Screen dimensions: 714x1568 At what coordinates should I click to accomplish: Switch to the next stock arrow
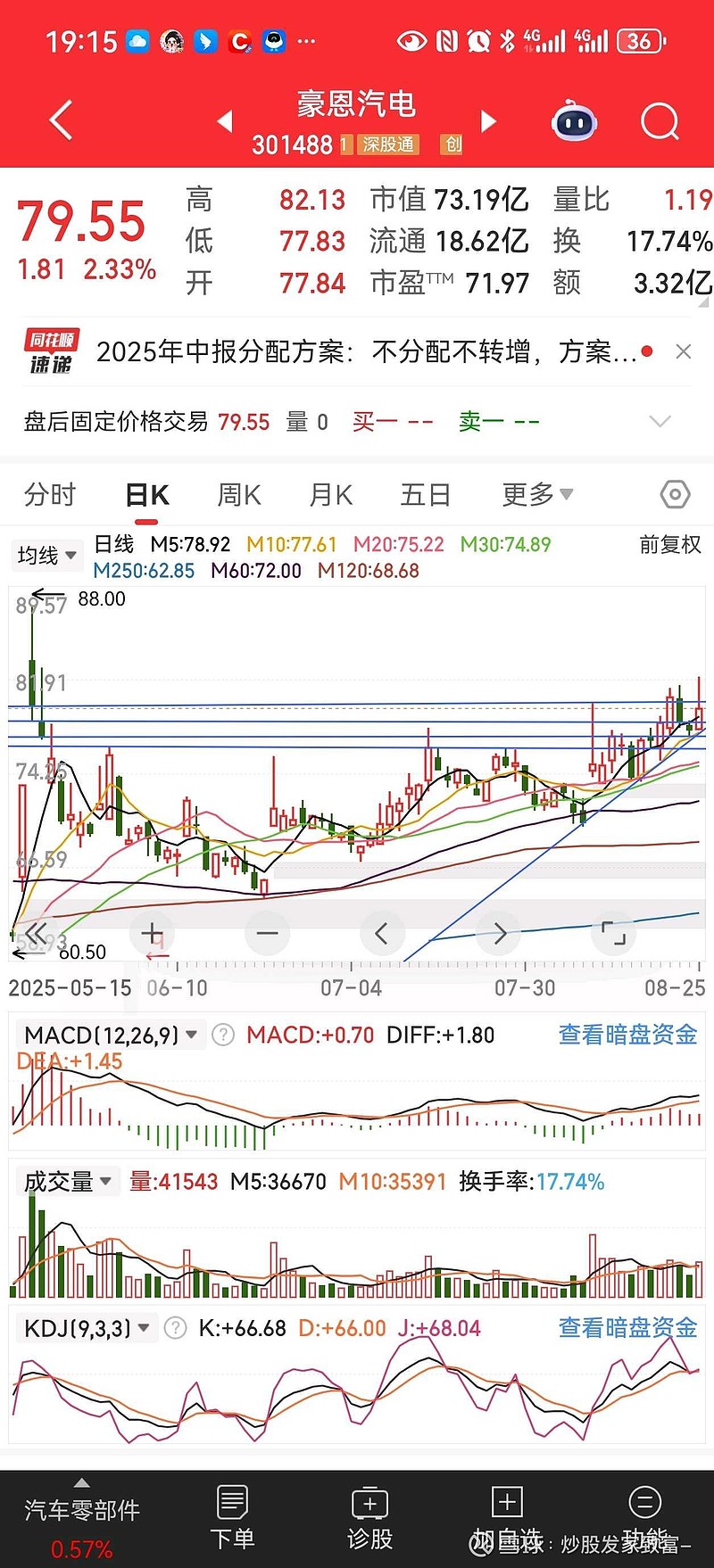point(488,120)
